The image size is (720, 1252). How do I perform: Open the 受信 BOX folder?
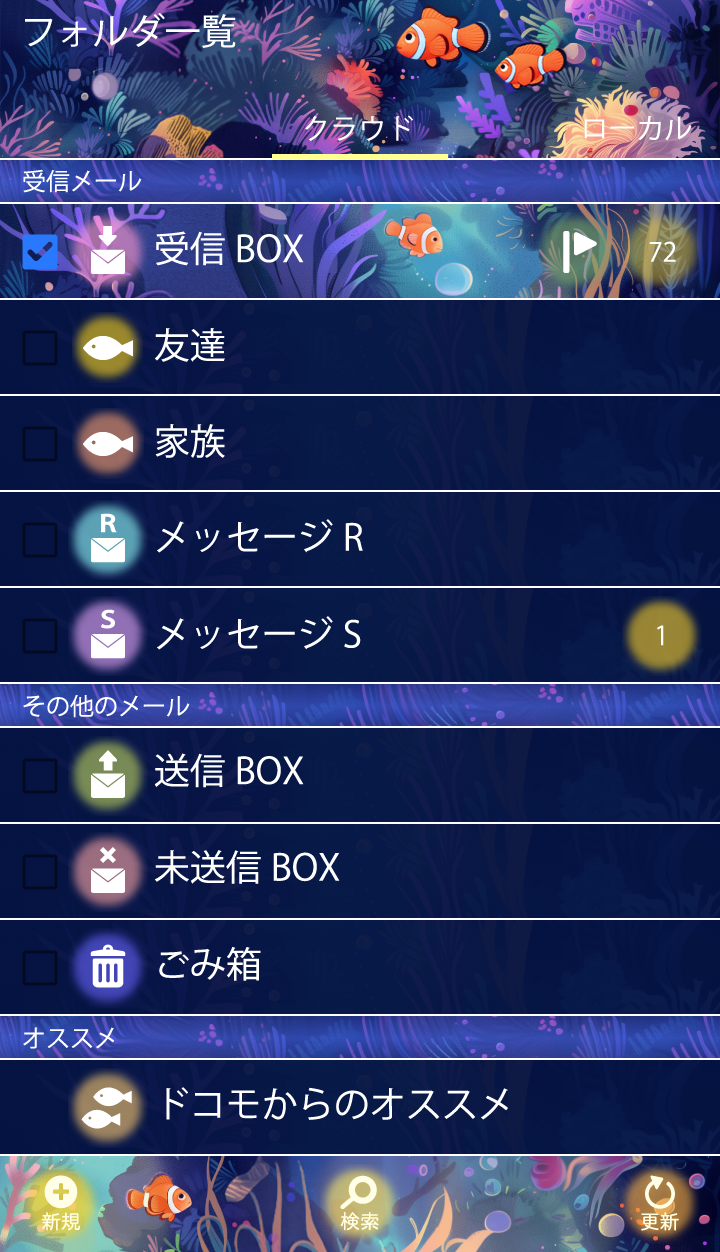[x=230, y=250]
